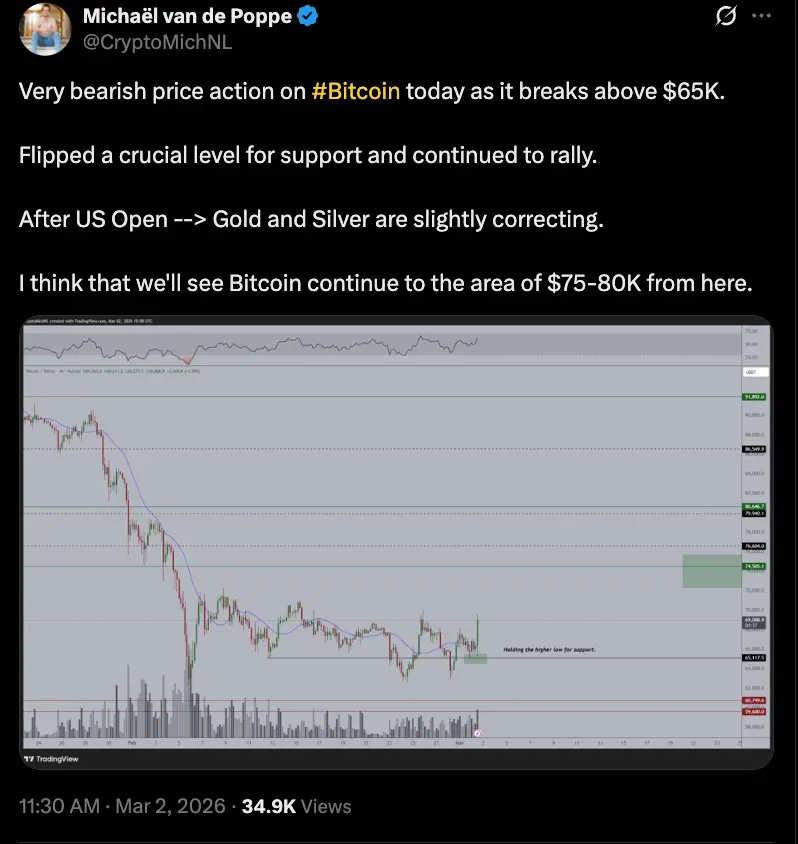
Task: Click the blue verified checkmark badge
Action: 305,15
